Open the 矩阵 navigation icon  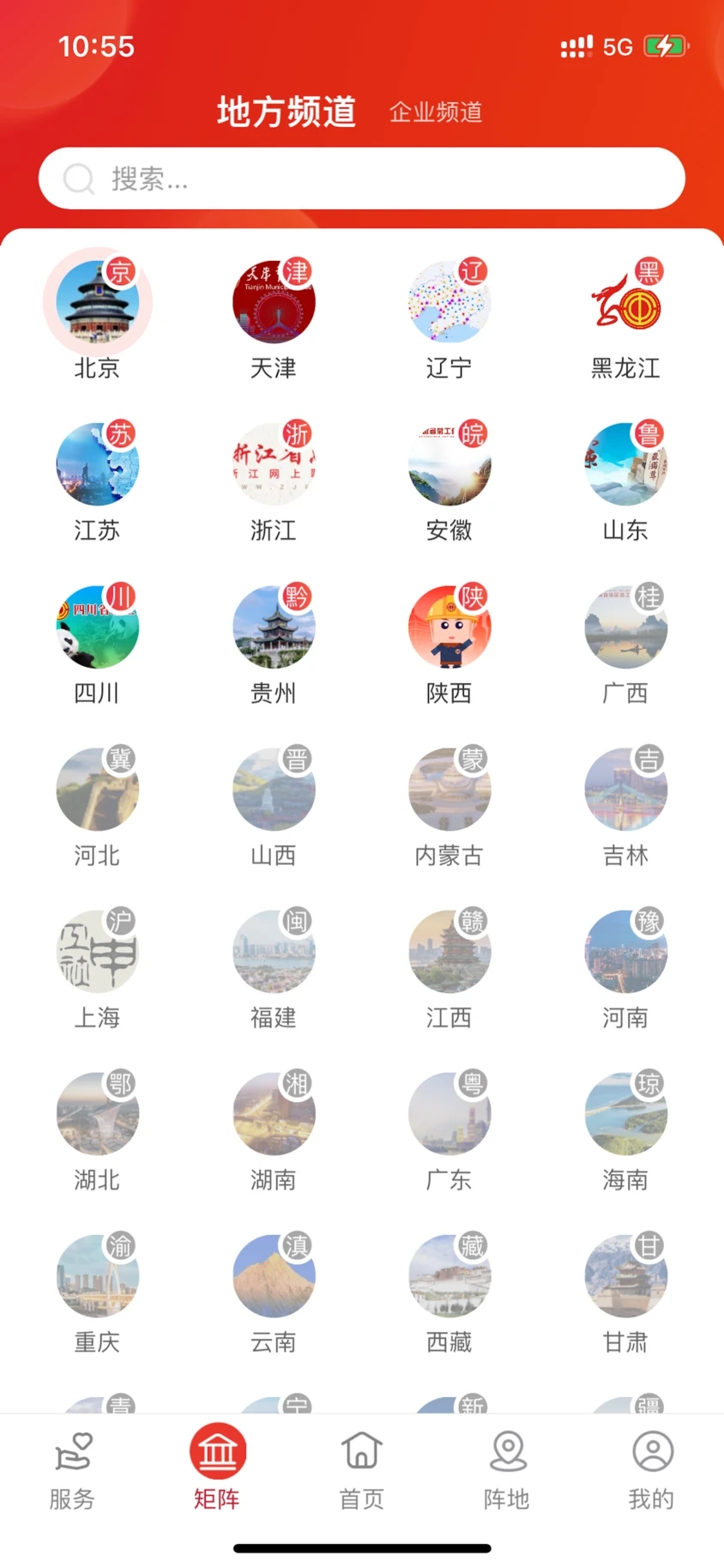(216, 1451)
